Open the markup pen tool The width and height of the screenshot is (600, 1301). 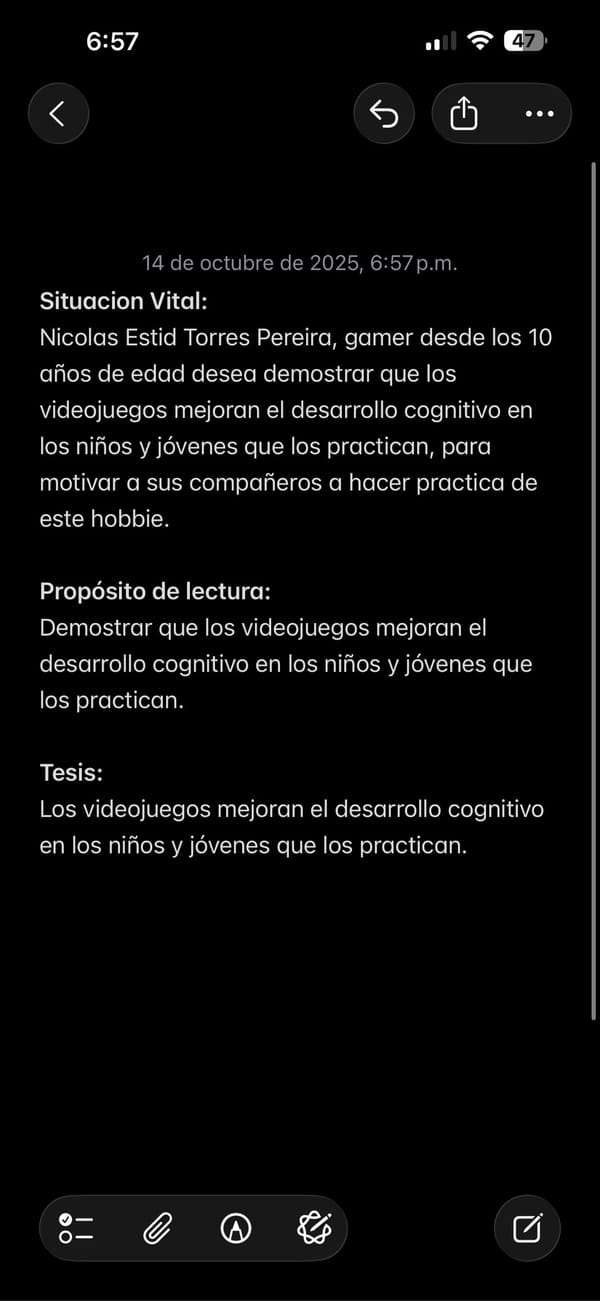pos(236,1227)
